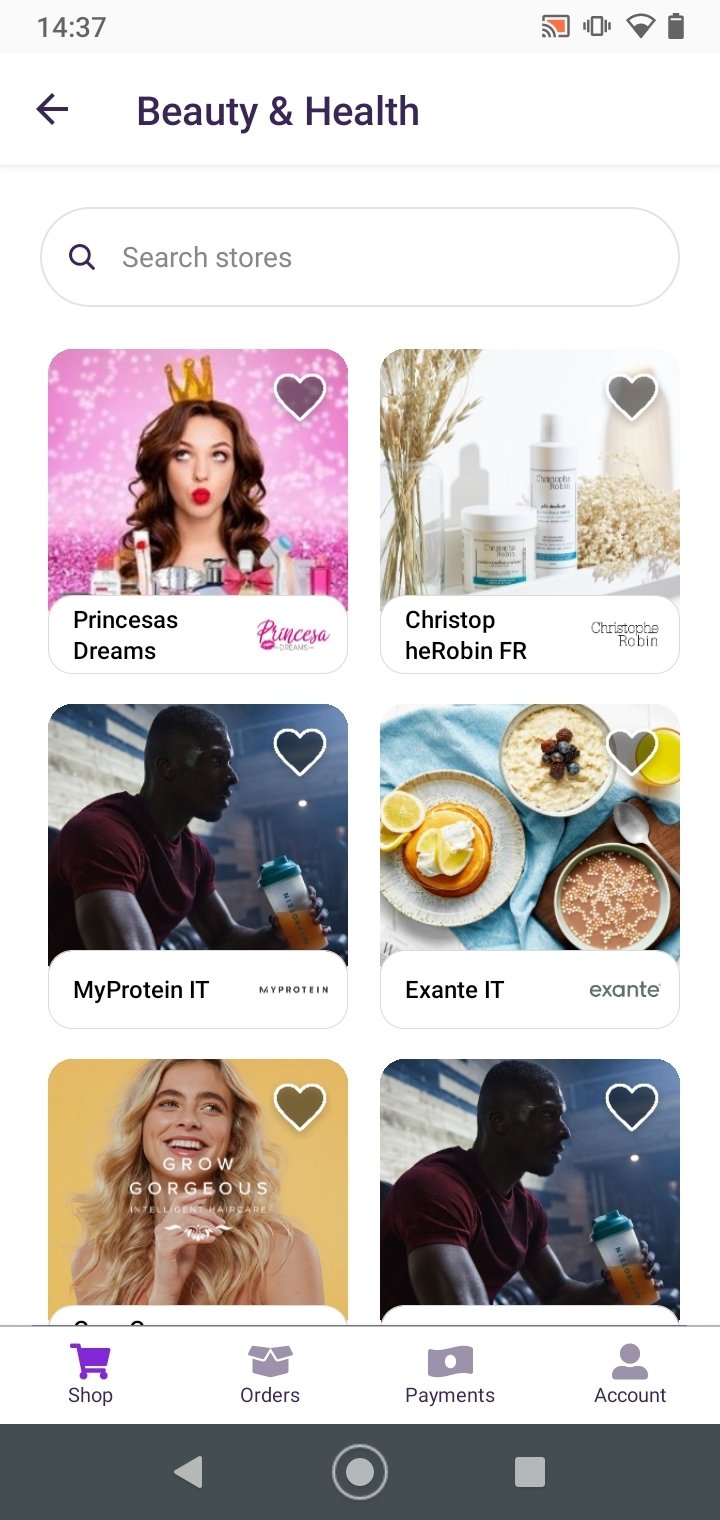Favorite the Exante IT store
Viewport: 720px width, 1520px height.
click(x=632, y=752)
